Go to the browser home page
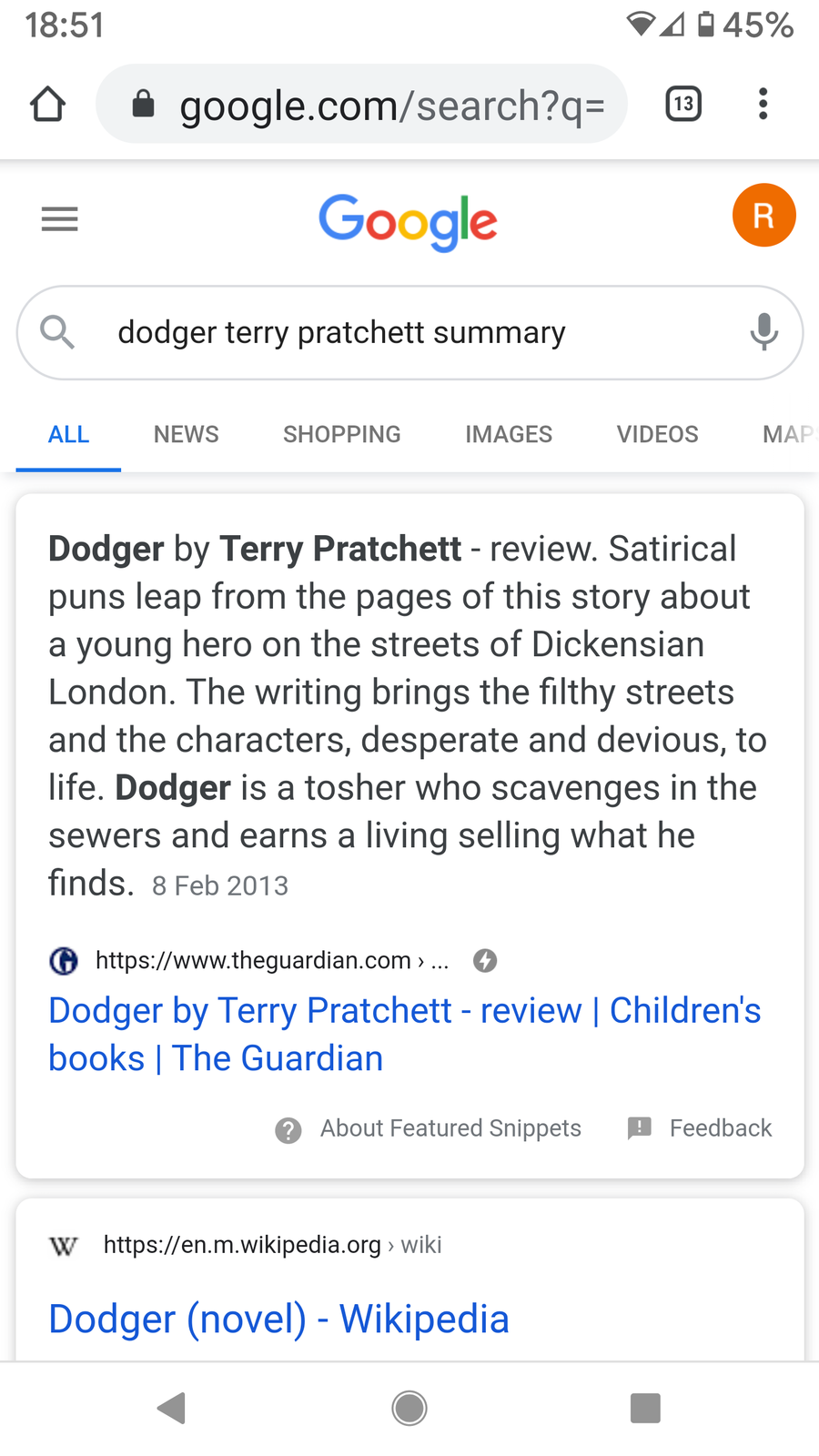This screenshot has width=819, height=1456. click(48, 105)
